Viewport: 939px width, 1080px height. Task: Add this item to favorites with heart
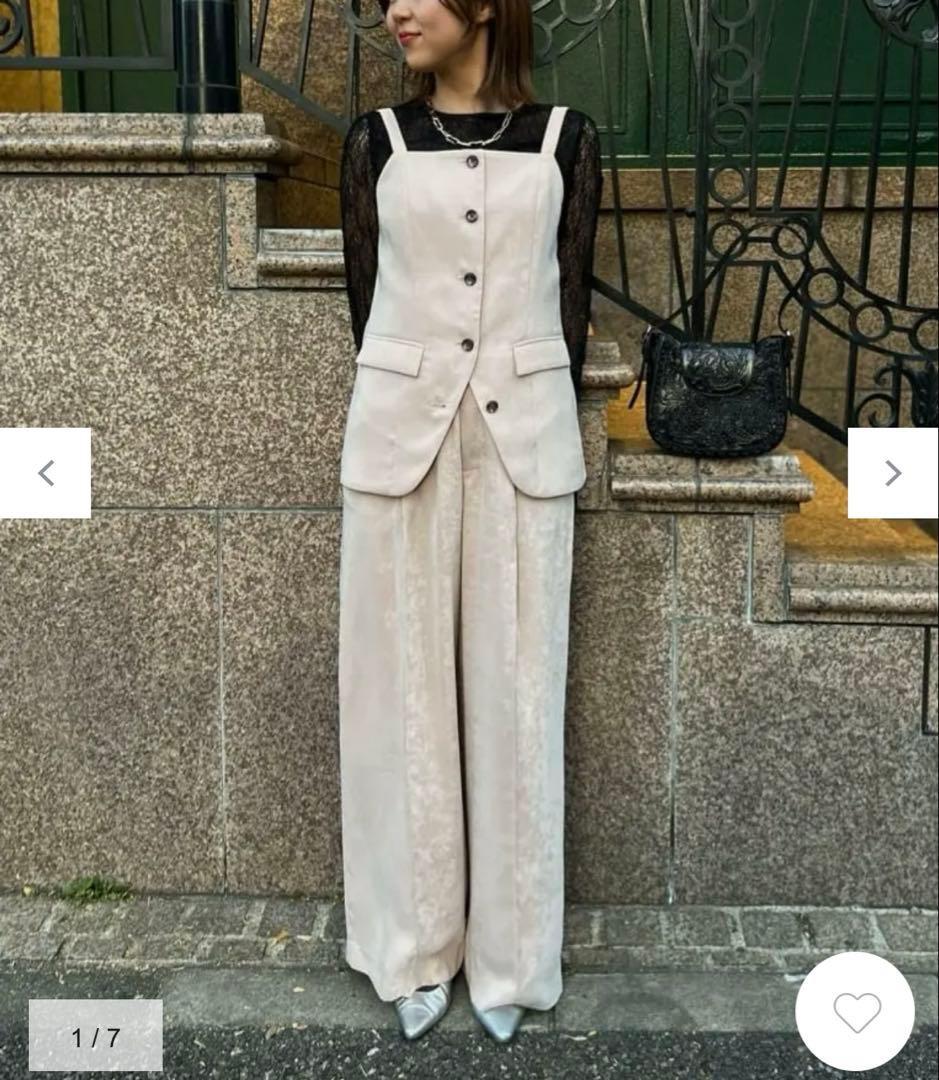click(856, 1011)
